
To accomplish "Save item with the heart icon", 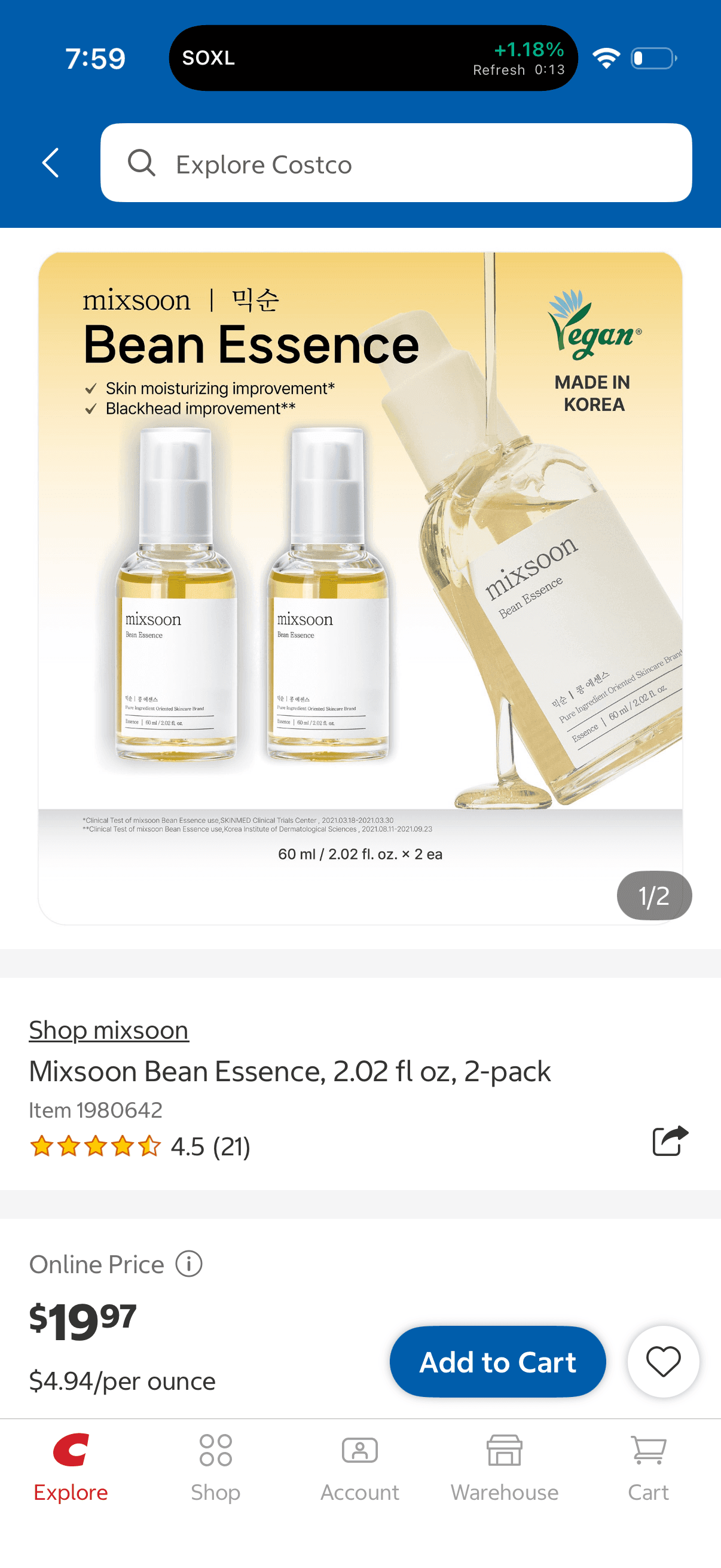I will (663, 1362).
